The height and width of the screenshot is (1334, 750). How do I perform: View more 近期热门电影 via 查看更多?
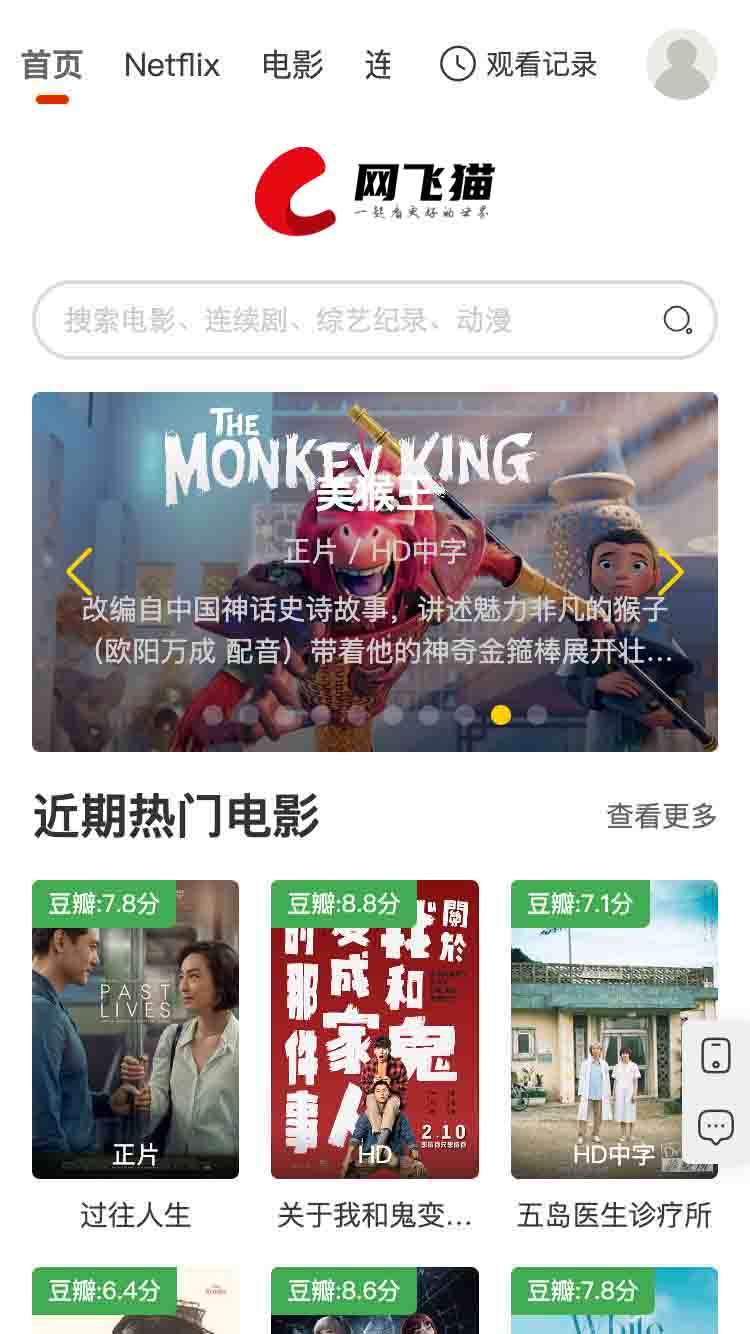(661, 816)
